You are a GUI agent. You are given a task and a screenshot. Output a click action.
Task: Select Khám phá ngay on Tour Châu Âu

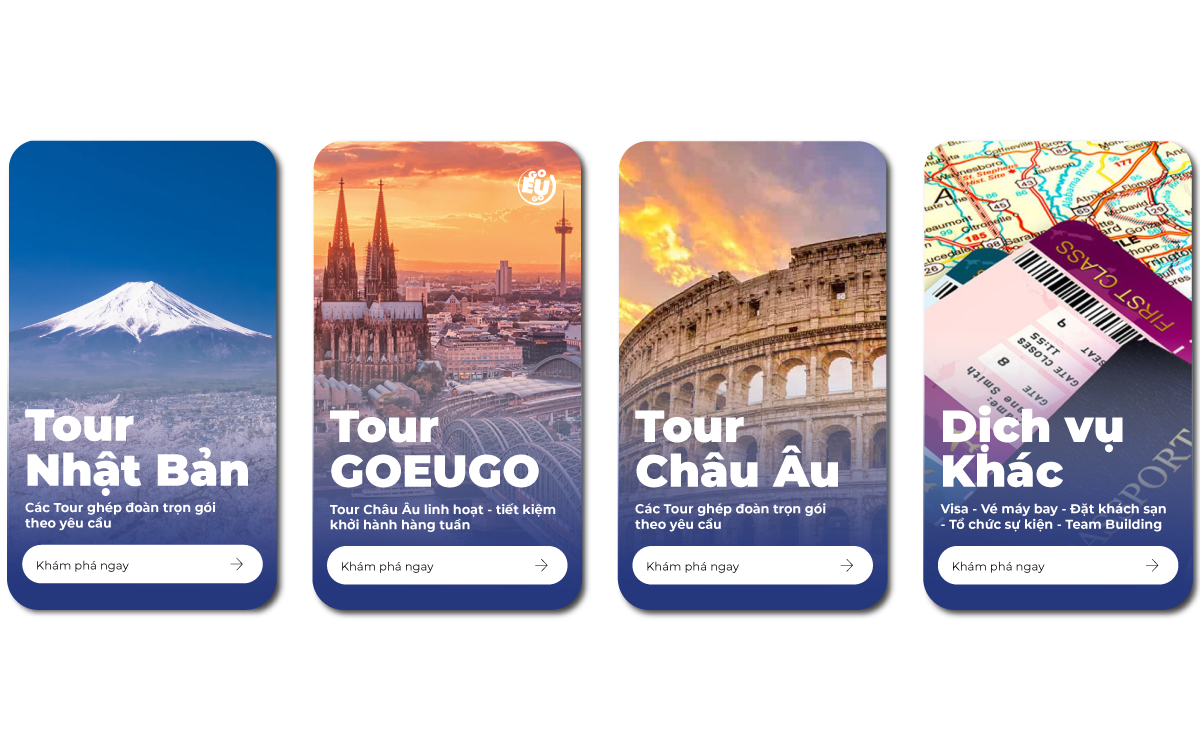click(752, 566)
